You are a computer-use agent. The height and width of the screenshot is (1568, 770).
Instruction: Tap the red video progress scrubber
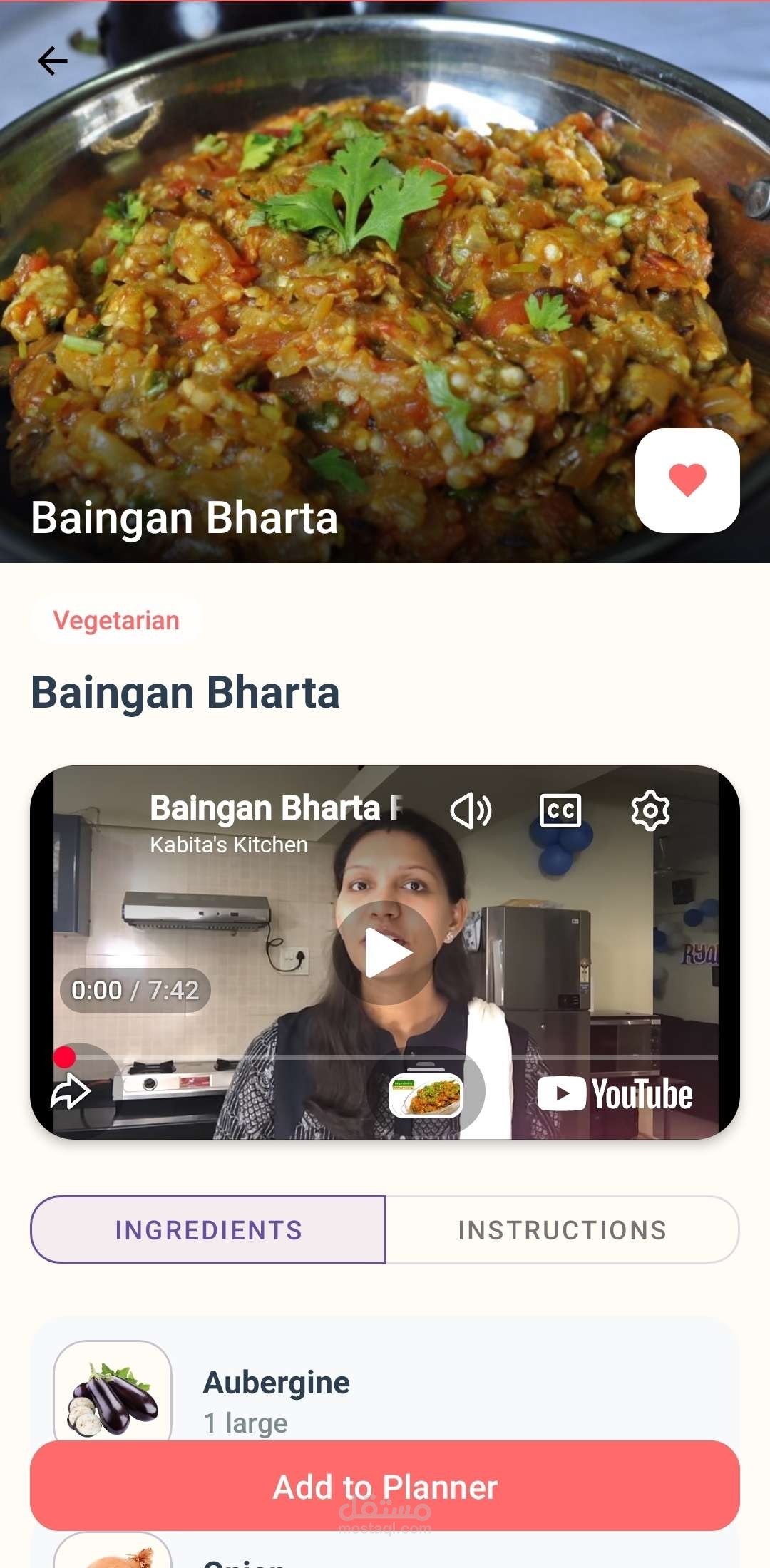(65, 1057)
